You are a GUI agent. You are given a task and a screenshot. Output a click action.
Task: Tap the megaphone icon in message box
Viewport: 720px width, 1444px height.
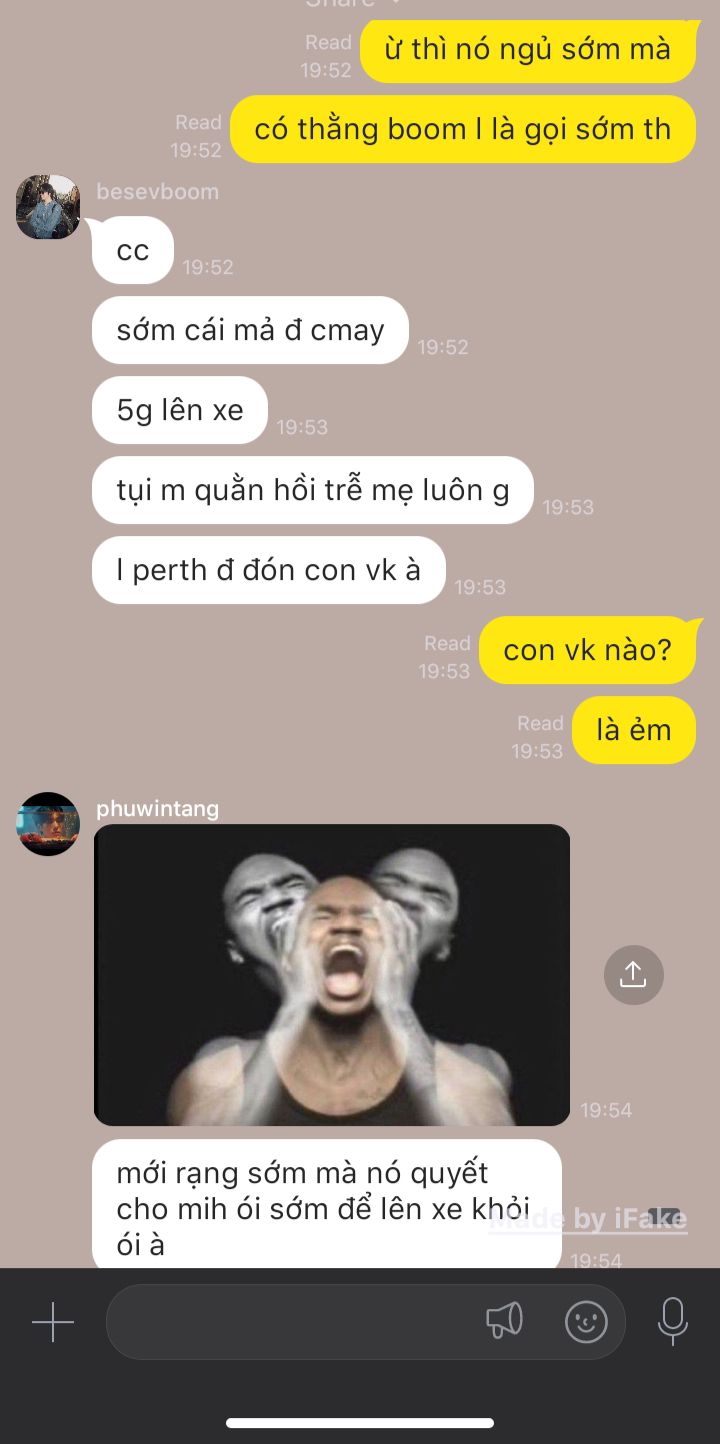[x=505, y=1321]
